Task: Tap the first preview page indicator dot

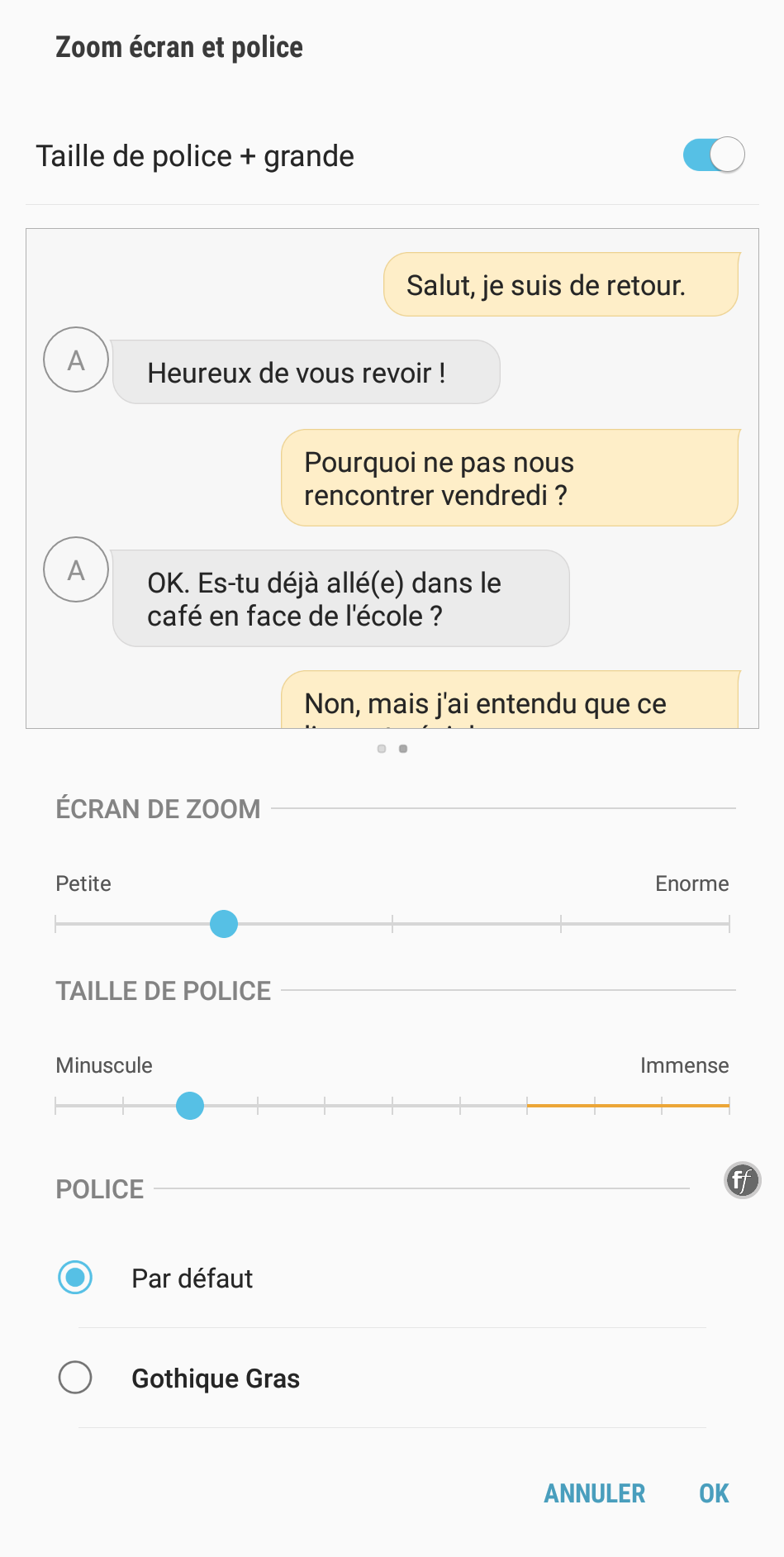Action: pos(382,749)
